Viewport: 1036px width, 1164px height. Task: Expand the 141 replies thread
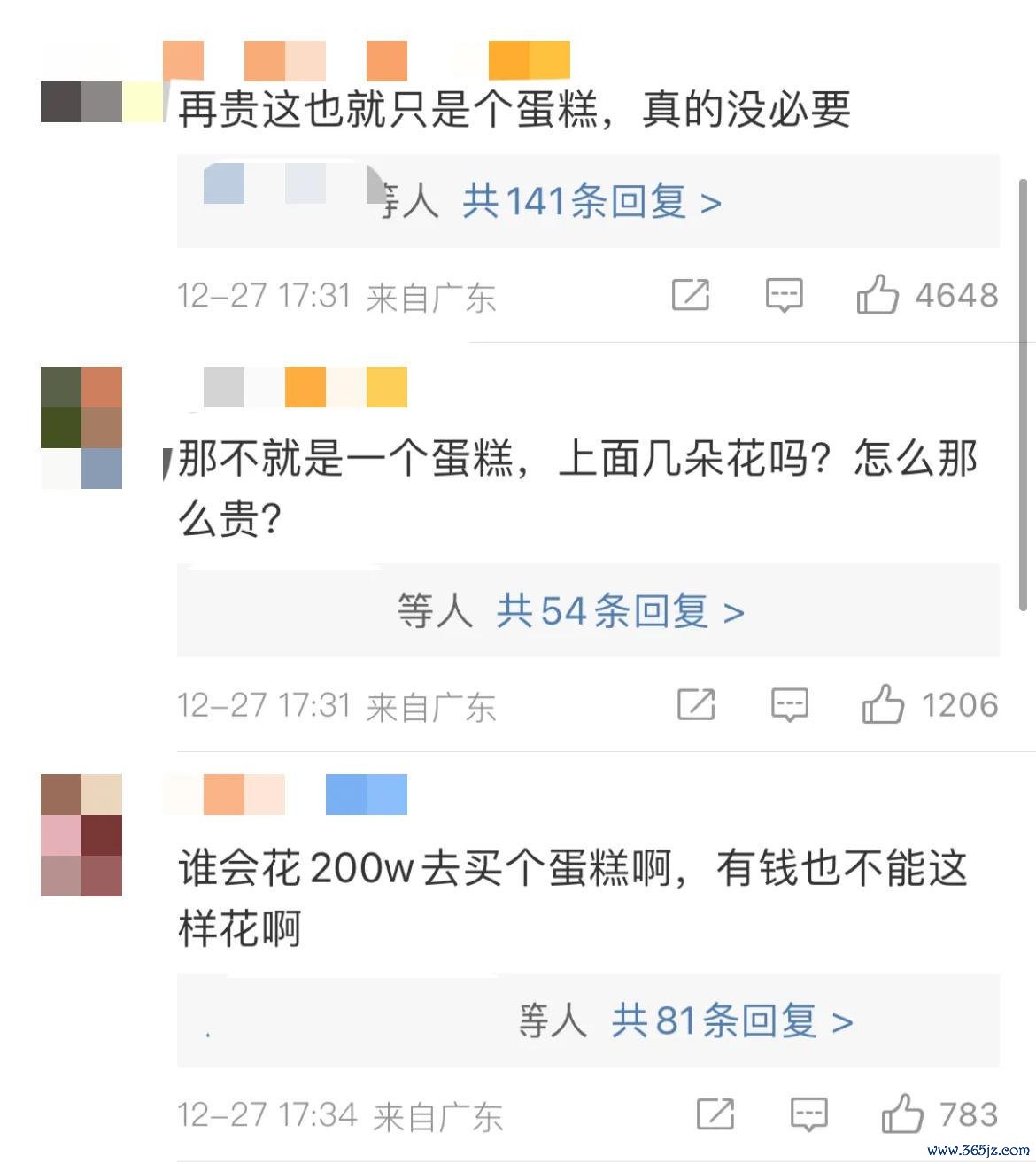[591, 202]
